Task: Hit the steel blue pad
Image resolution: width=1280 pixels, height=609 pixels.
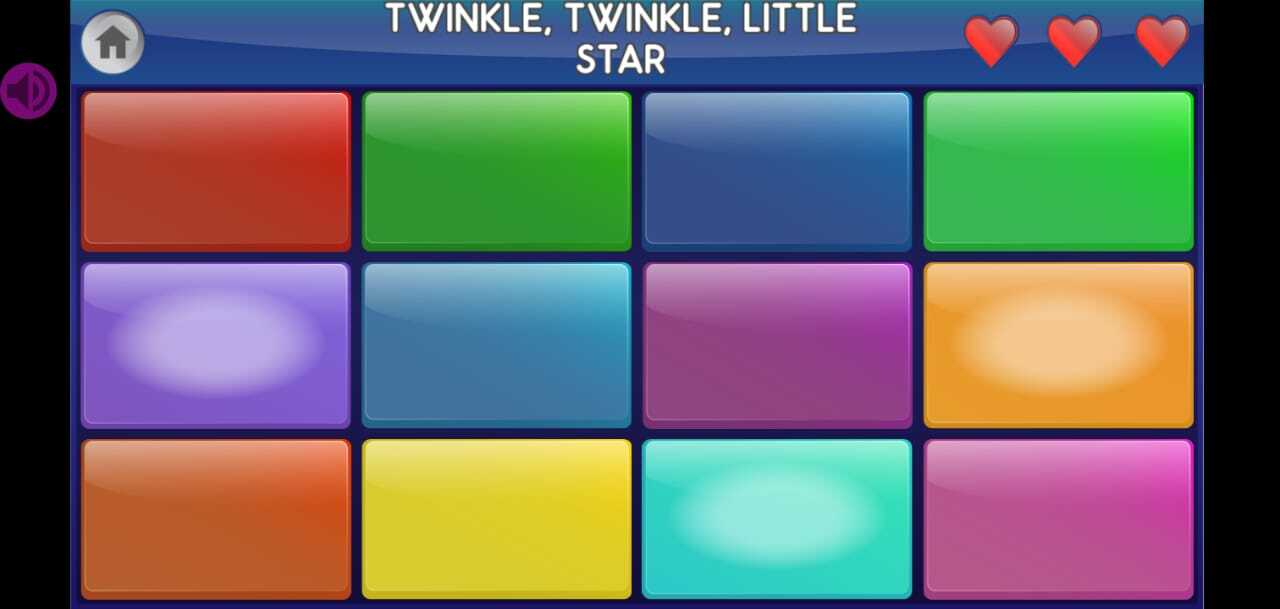Action: [x=497, y=345]
